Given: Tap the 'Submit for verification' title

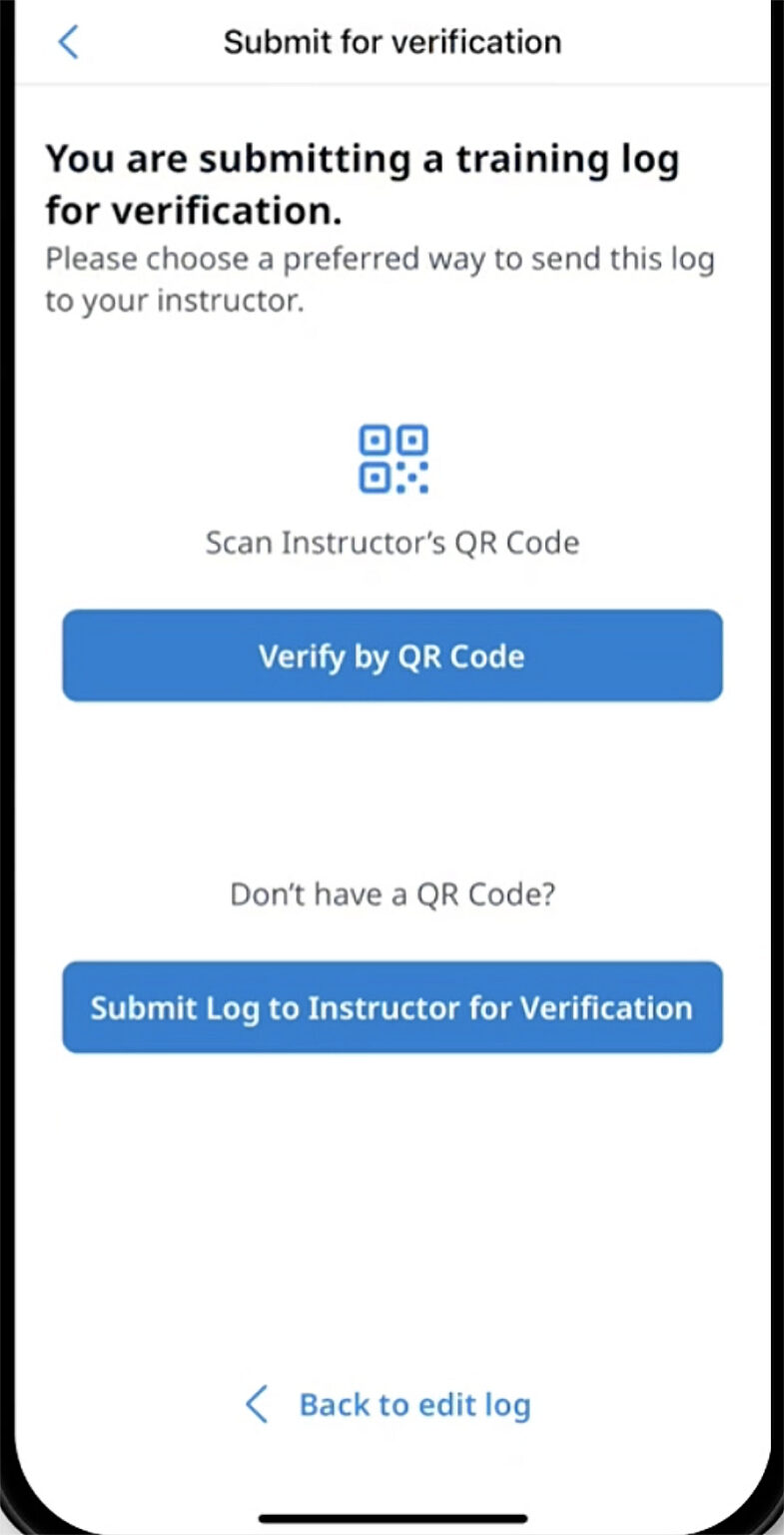Looking at the screenshot, I should tap(392, 42).
